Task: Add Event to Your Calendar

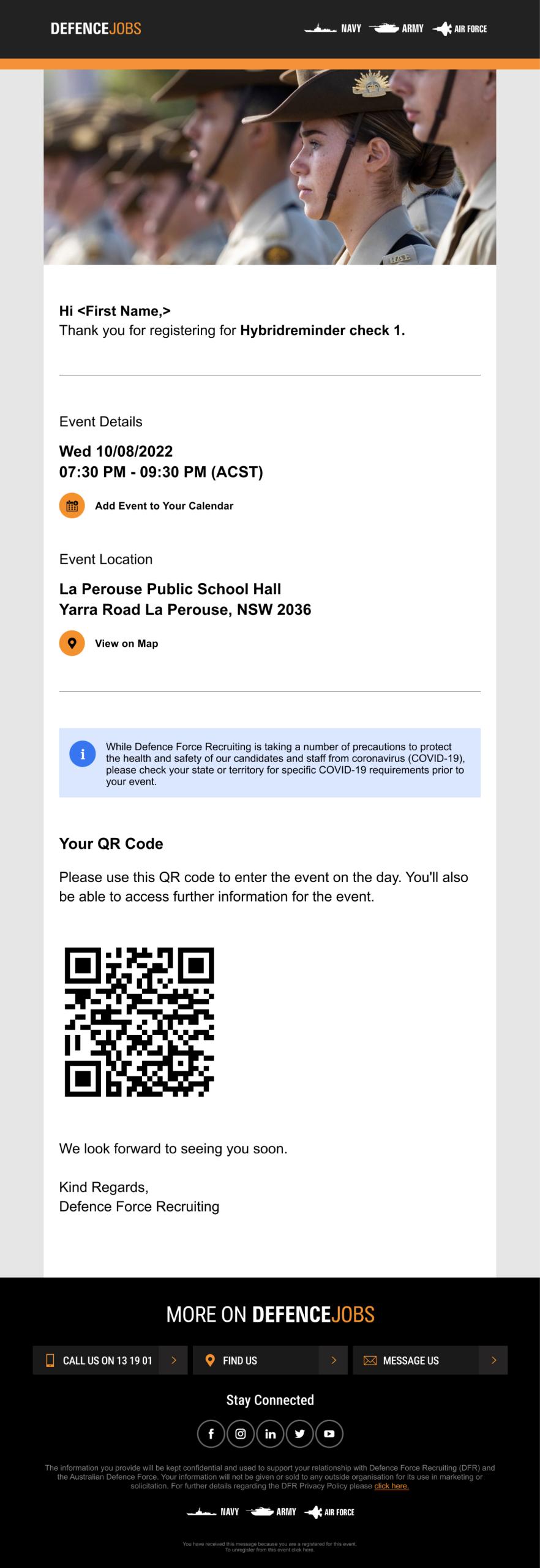Action: coord(163,506)
